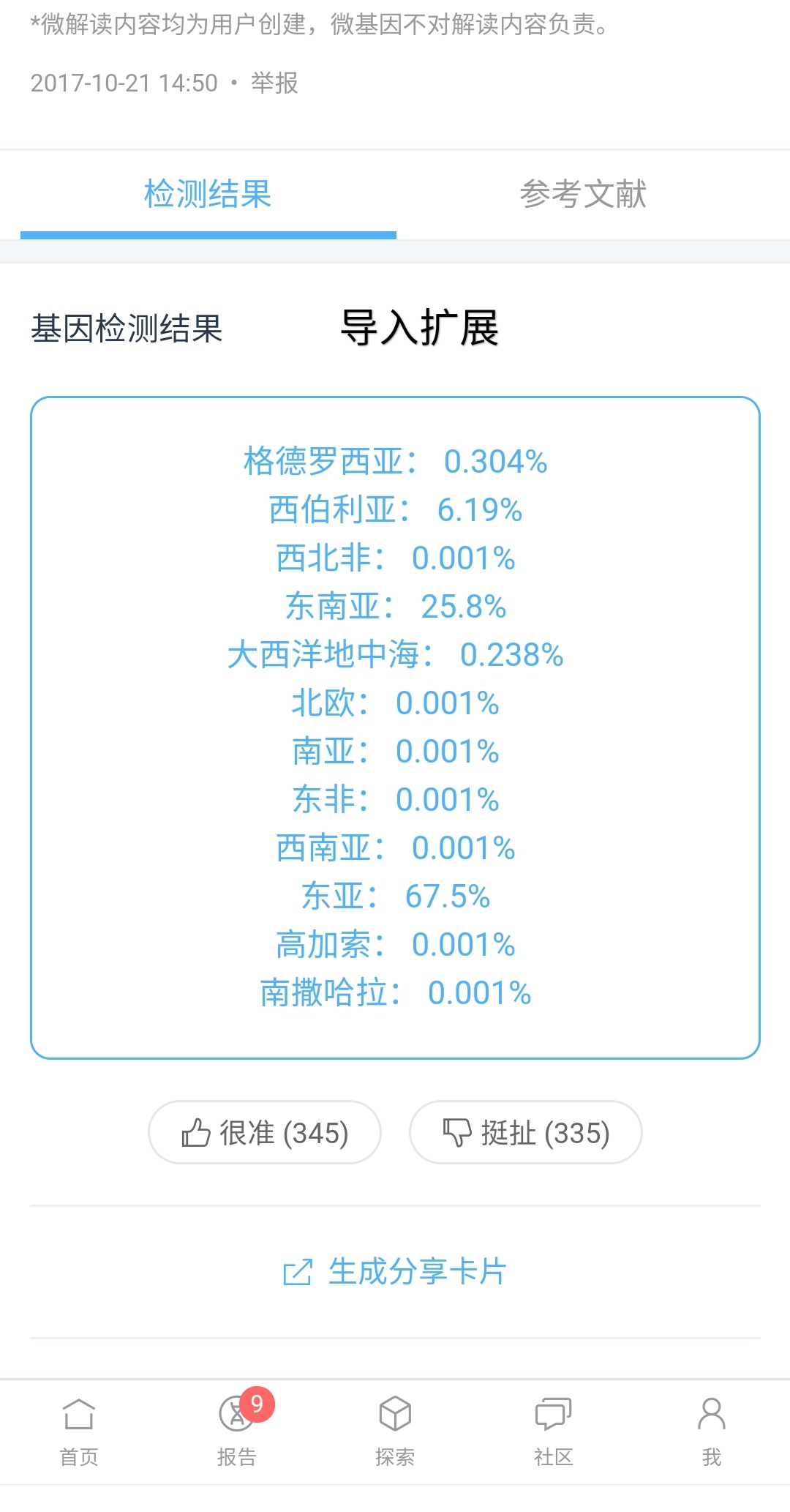Generate a share card via 生成分享卡片
Screen dimensions: 790x1512
pyautogui.click(x=395, y=1272)
